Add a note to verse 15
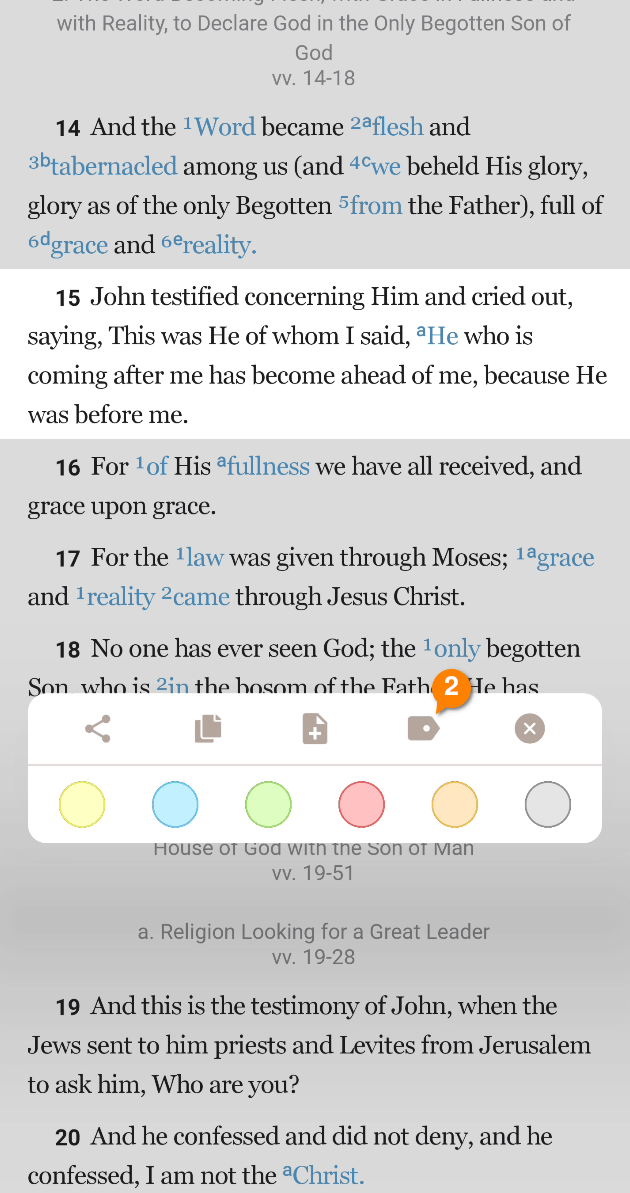 [x=315, y=729]
